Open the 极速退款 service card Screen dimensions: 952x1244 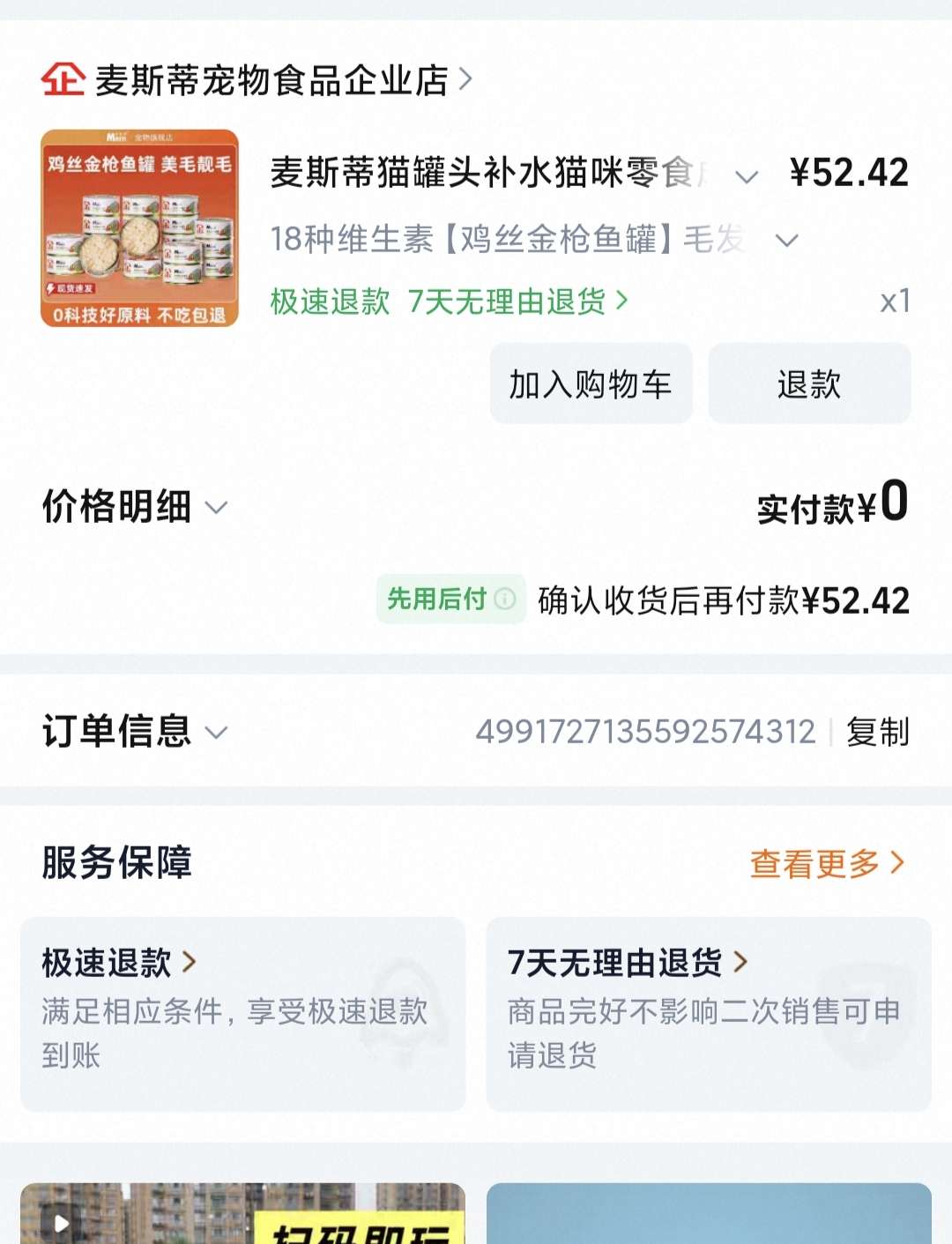point(242,1014)
